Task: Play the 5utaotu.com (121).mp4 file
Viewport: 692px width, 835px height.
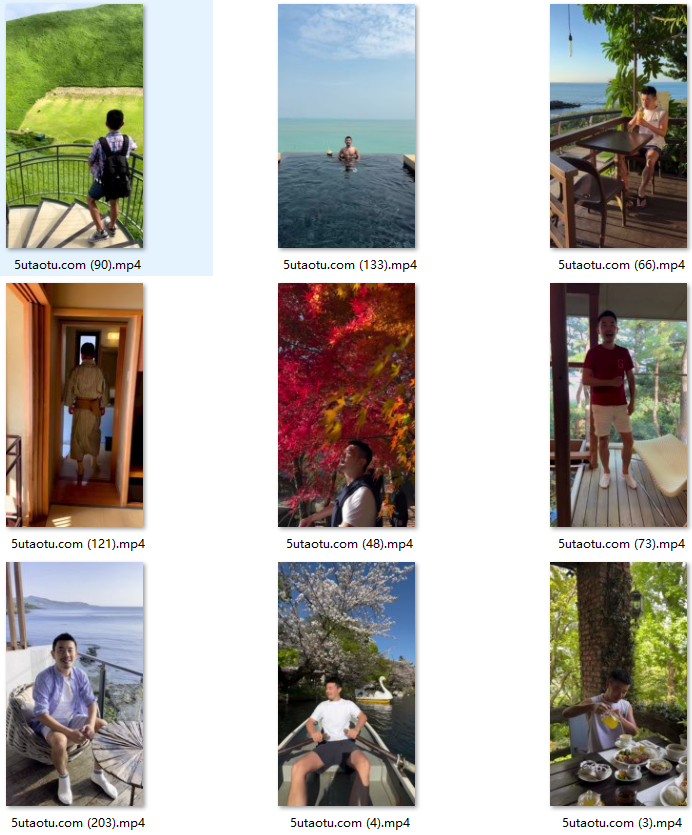Action: coord(75,405)
